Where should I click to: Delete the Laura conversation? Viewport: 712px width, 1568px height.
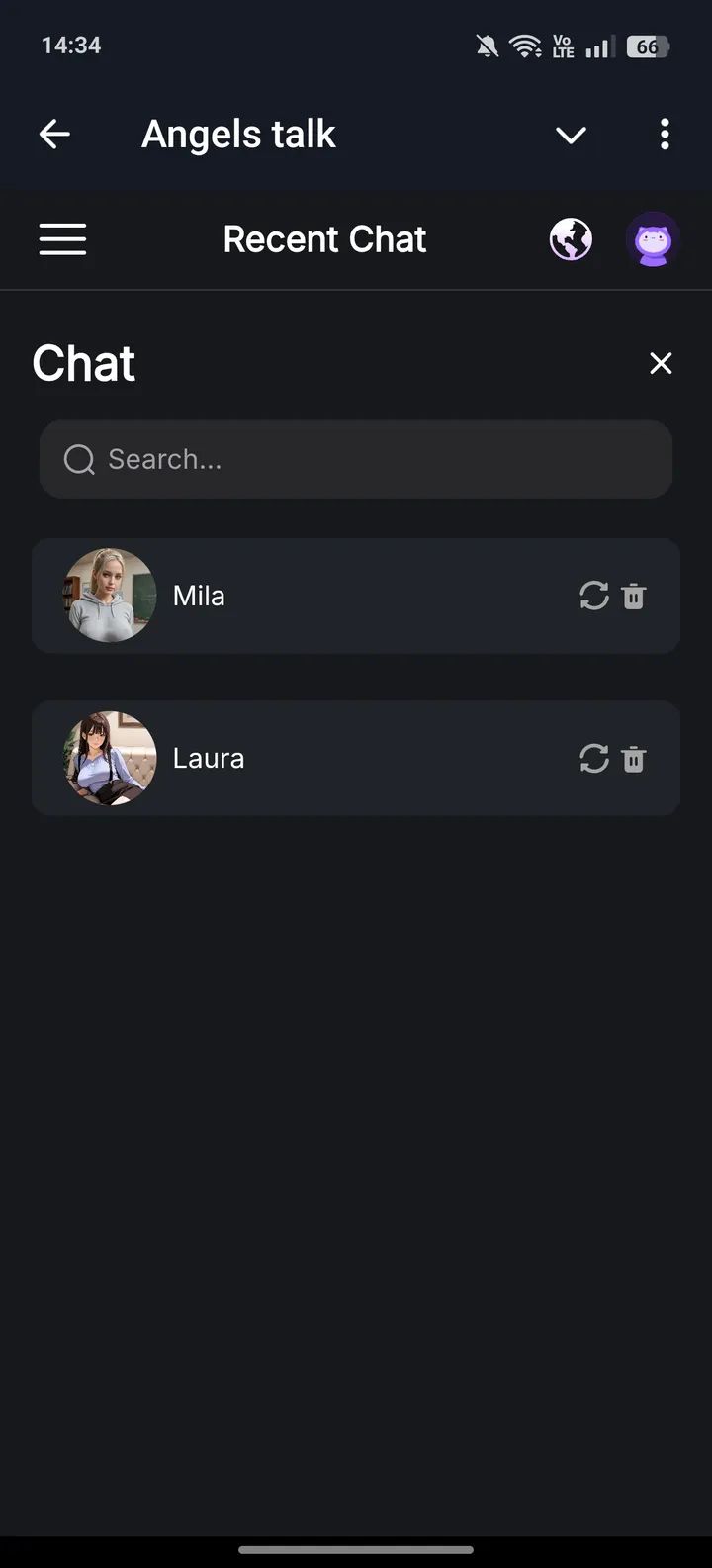click(634, 759)
